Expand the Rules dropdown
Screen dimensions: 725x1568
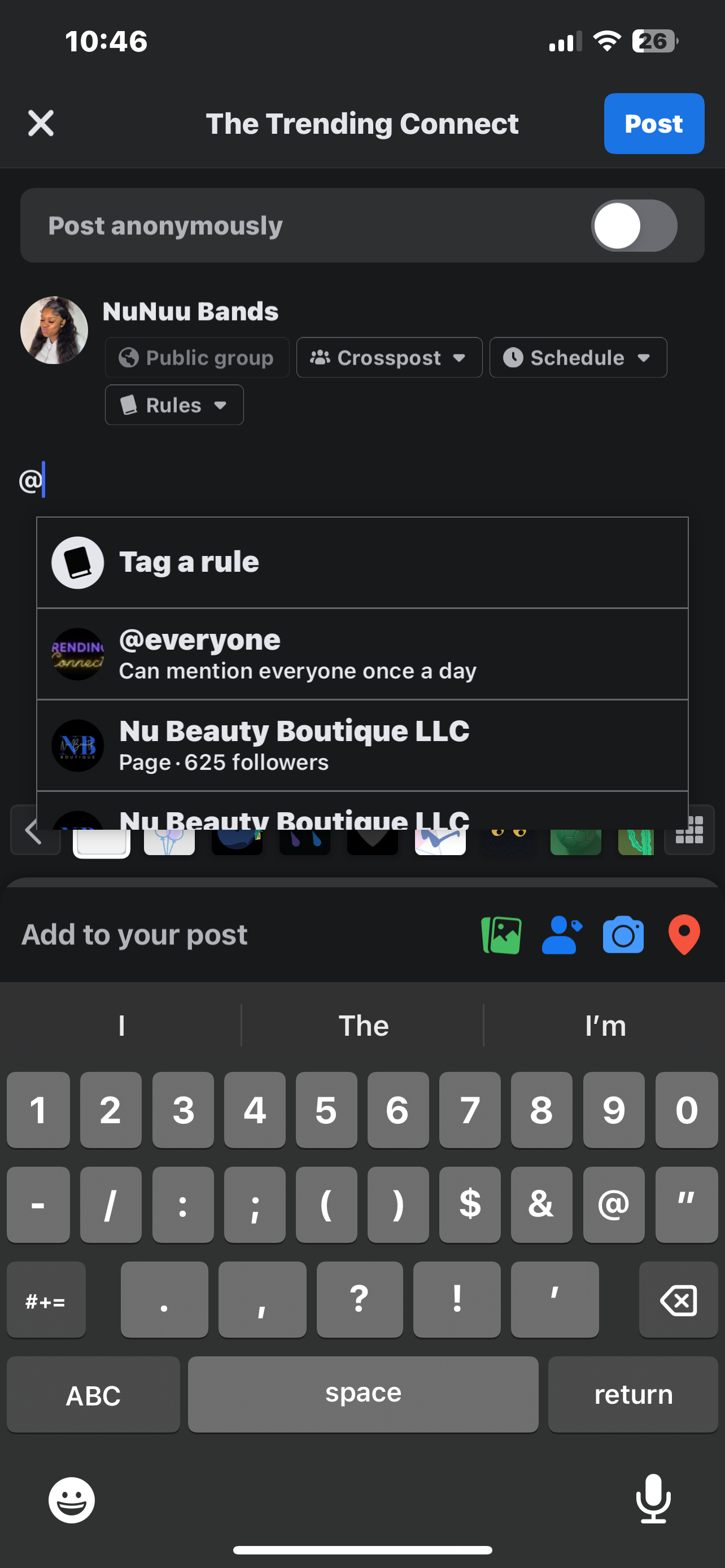(174, 405)
